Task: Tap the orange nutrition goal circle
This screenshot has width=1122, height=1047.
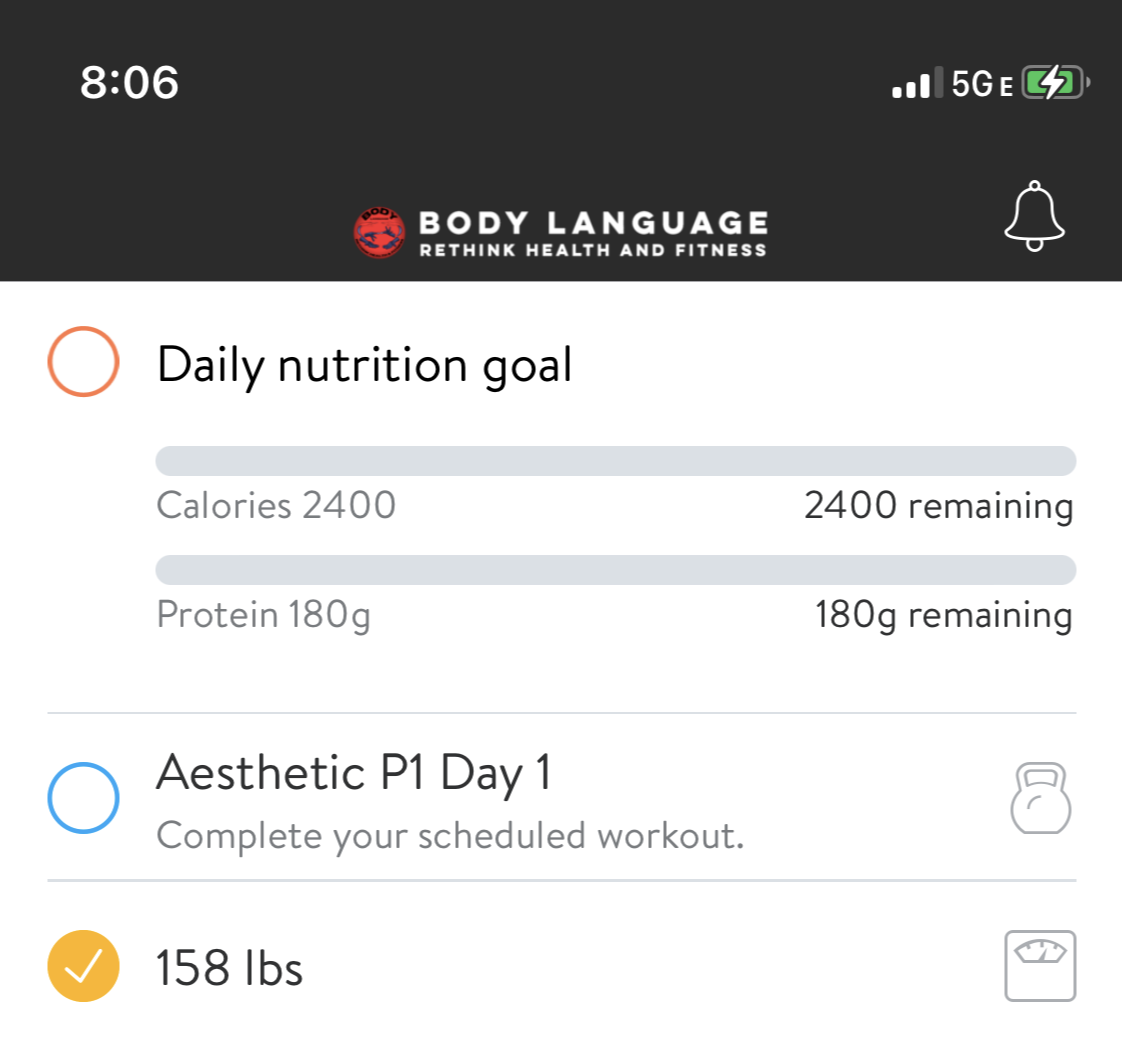Action: click(x=84, y=362)
